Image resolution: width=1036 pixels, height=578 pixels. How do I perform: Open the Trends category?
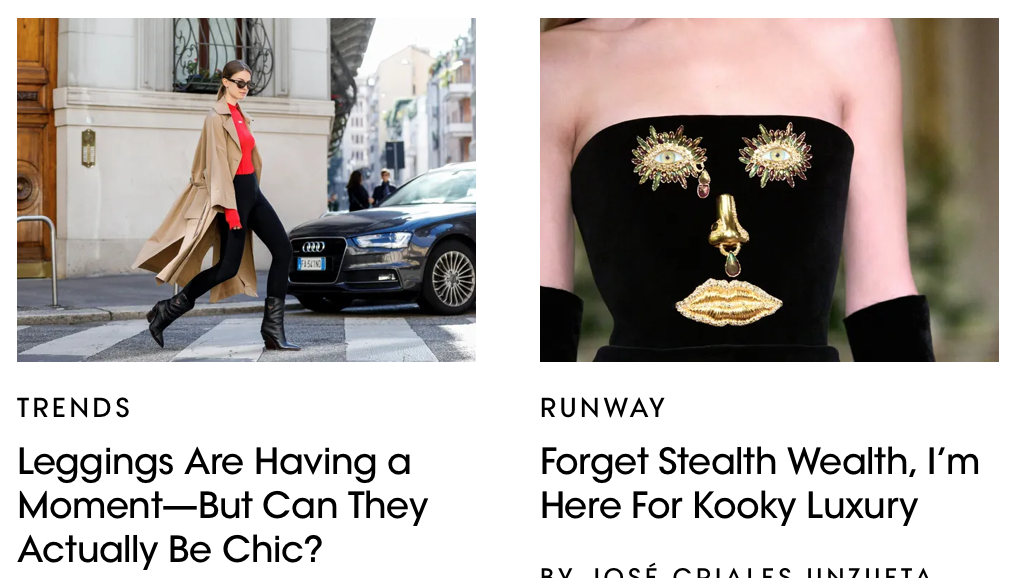click(x=74, y=408)
